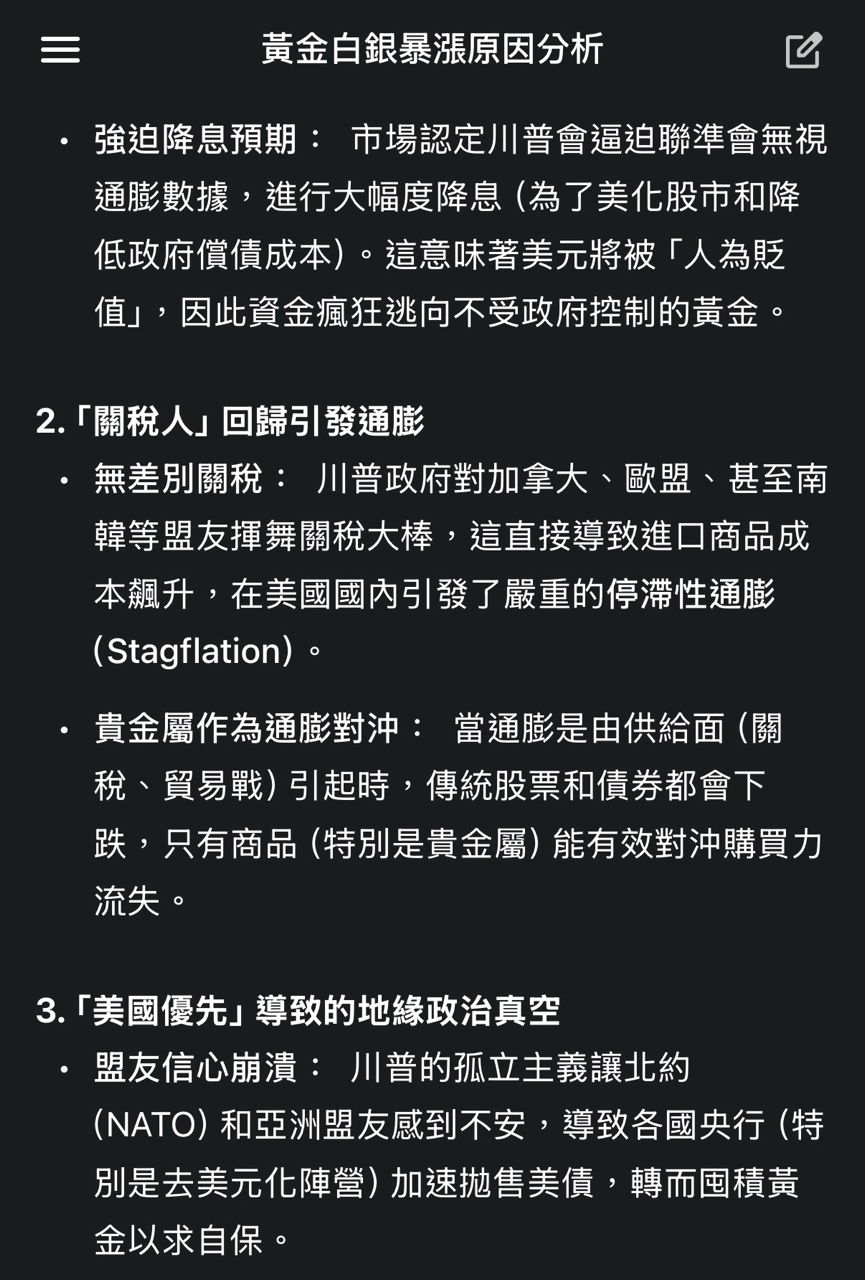Screen dimensions: 865x1280
Task: Start a new chat with the compose icon
Action: tap(803, 50)
